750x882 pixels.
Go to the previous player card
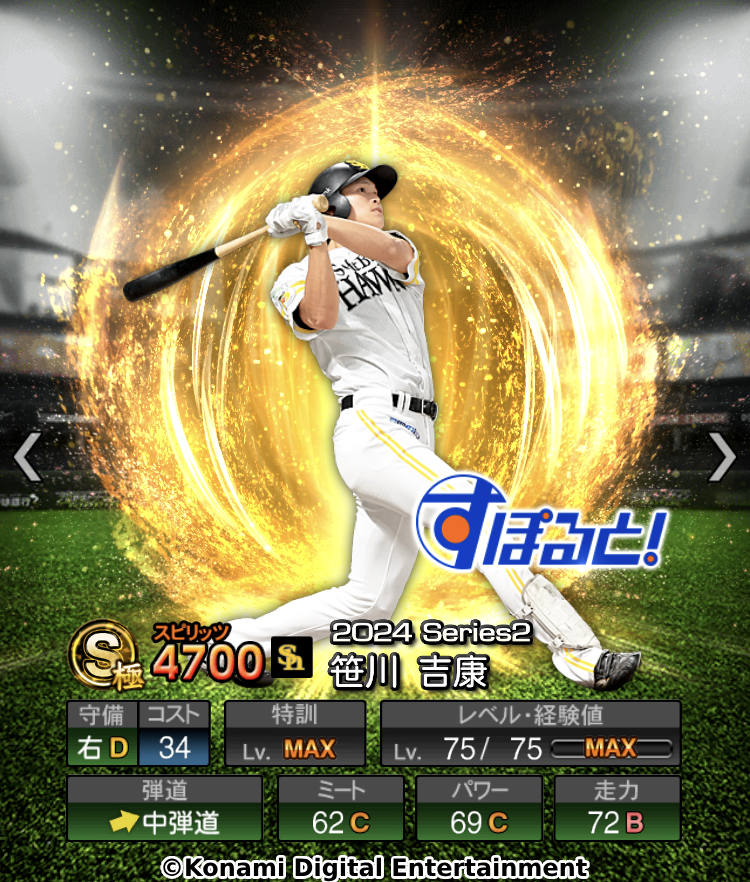(26, 457)
